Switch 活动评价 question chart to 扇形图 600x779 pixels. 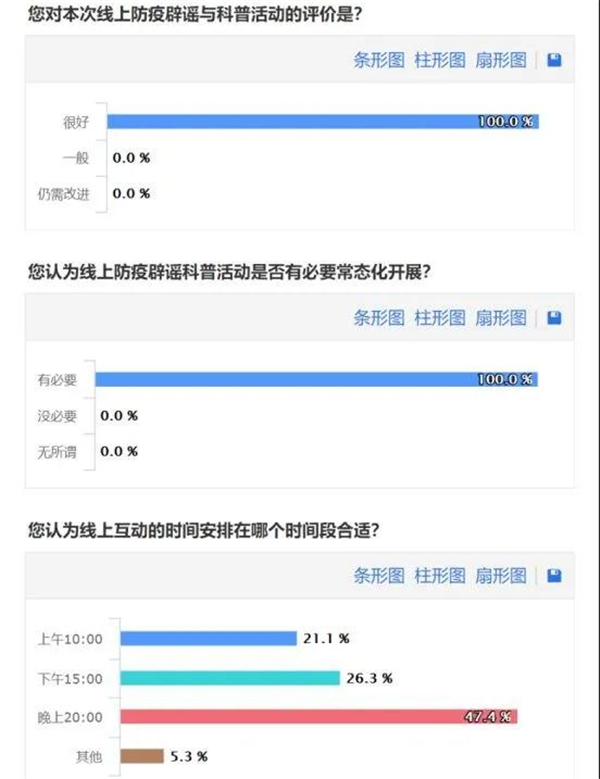coord(500,60)
